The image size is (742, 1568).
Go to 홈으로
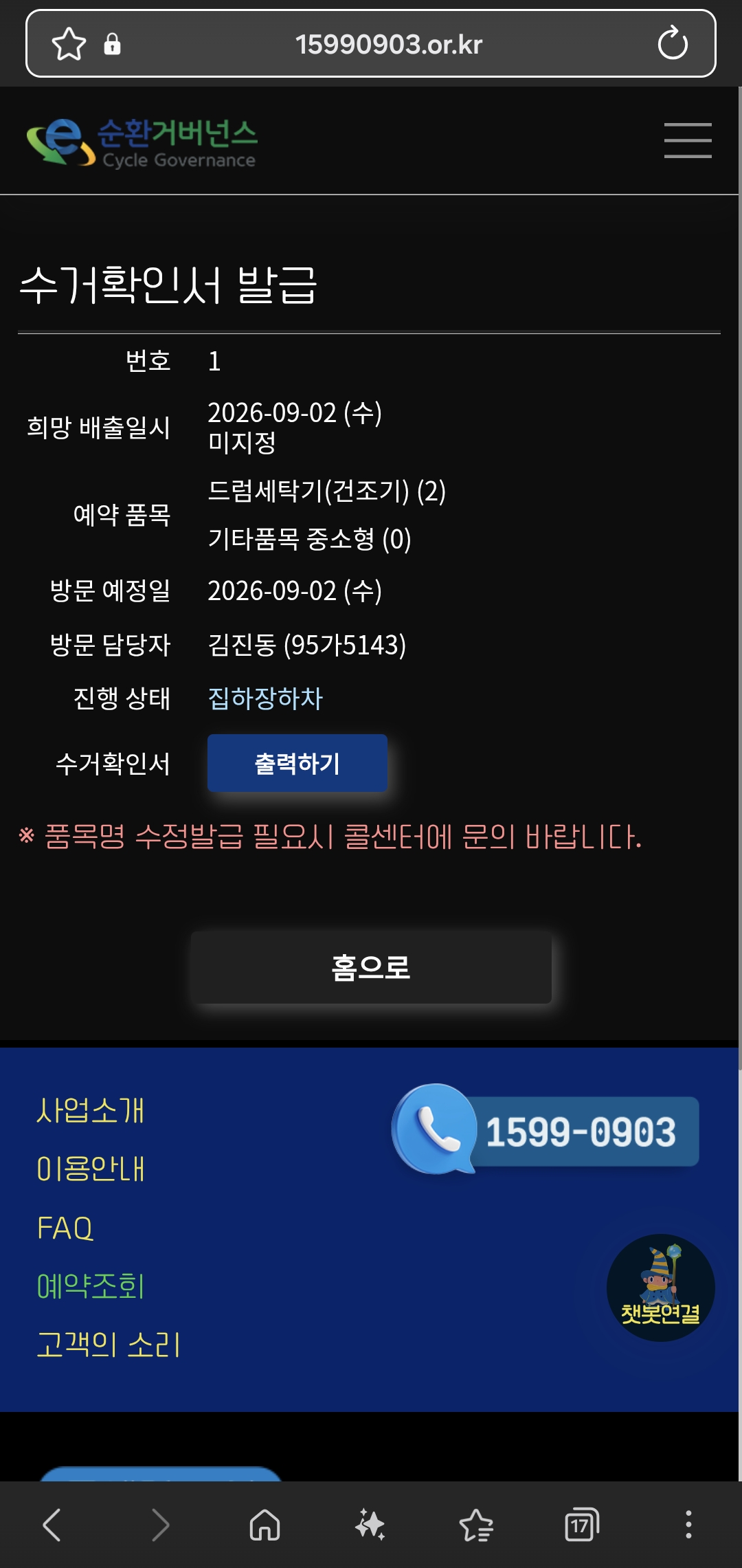coord(371,967)
